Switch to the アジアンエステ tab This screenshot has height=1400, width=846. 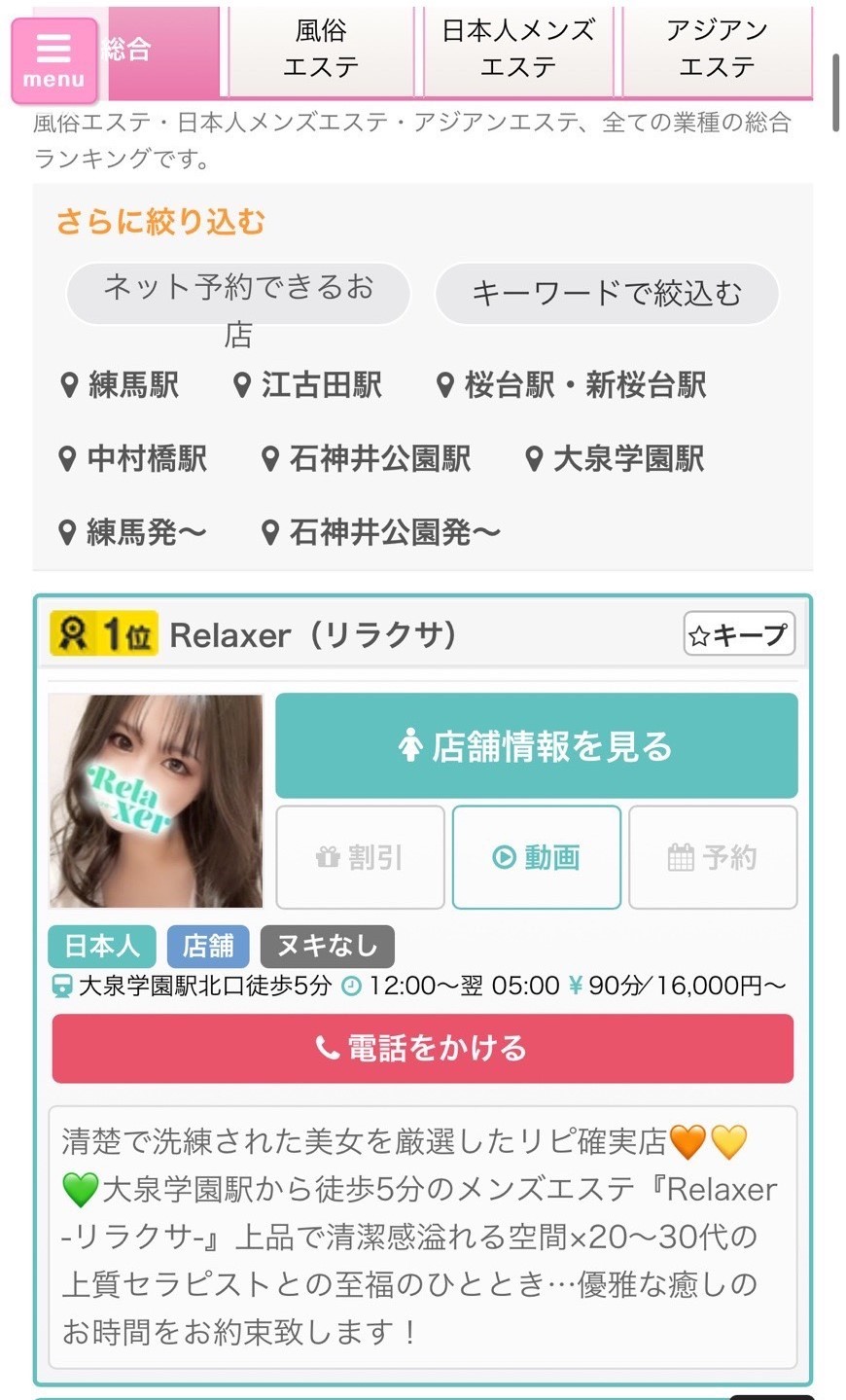(717, 51)
